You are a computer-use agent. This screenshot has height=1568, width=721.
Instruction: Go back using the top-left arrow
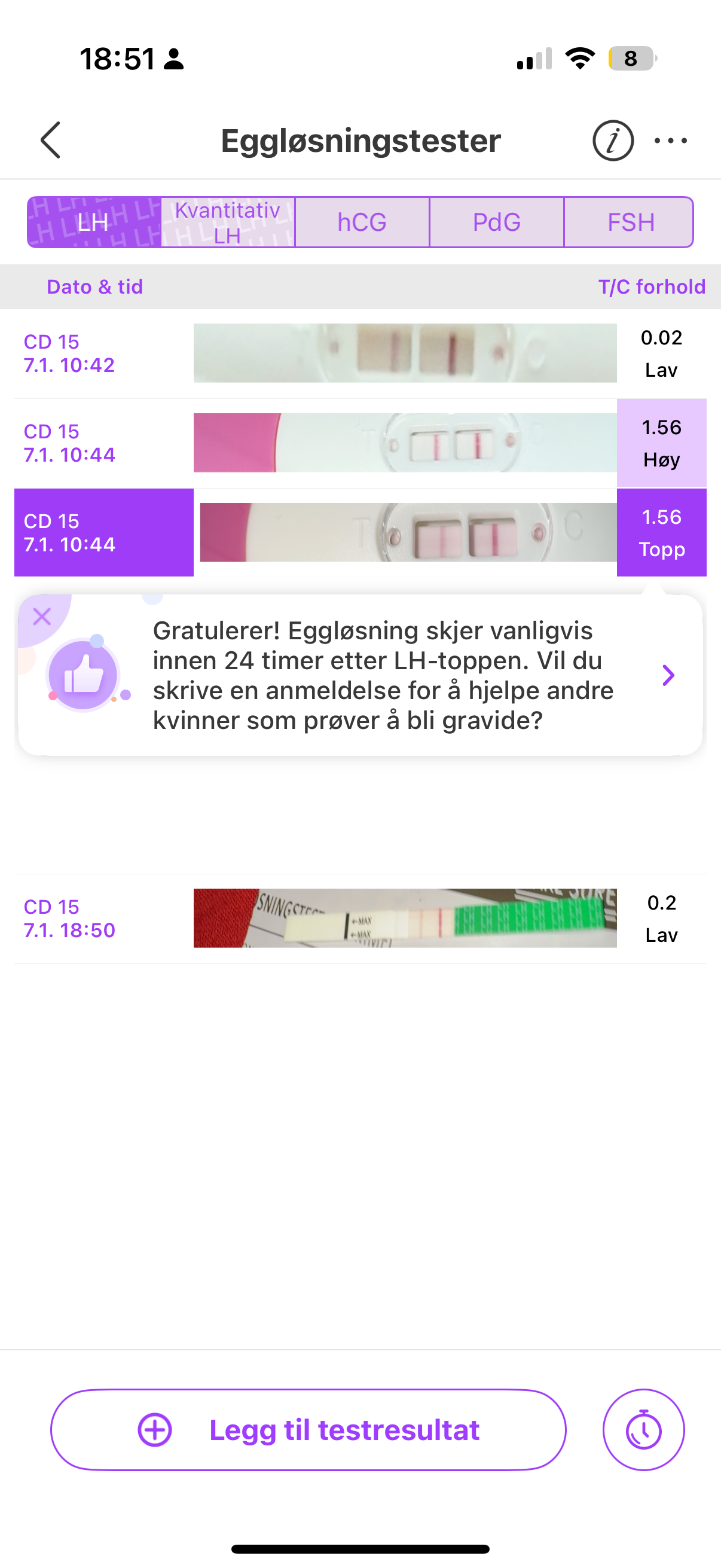point(51,140)
